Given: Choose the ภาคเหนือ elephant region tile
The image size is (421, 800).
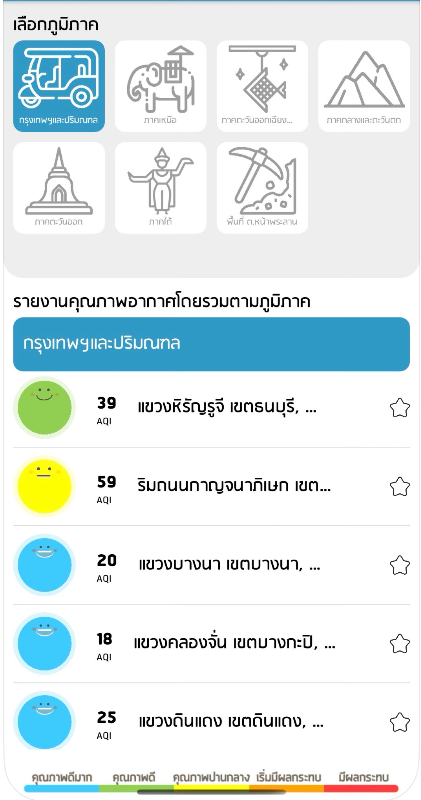Looking at the screenshot, I should [x=160, y=86].
